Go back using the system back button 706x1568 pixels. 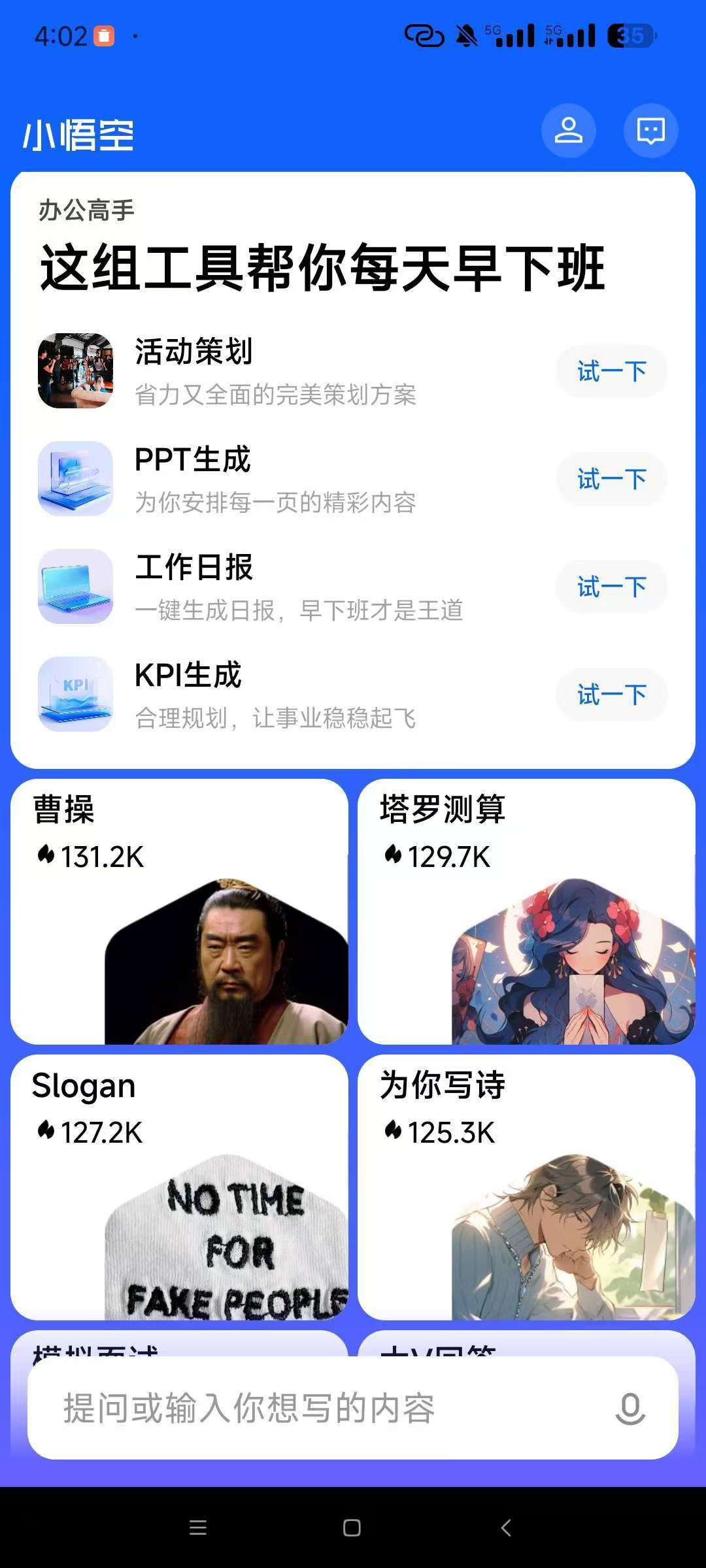click(505, 1527)
